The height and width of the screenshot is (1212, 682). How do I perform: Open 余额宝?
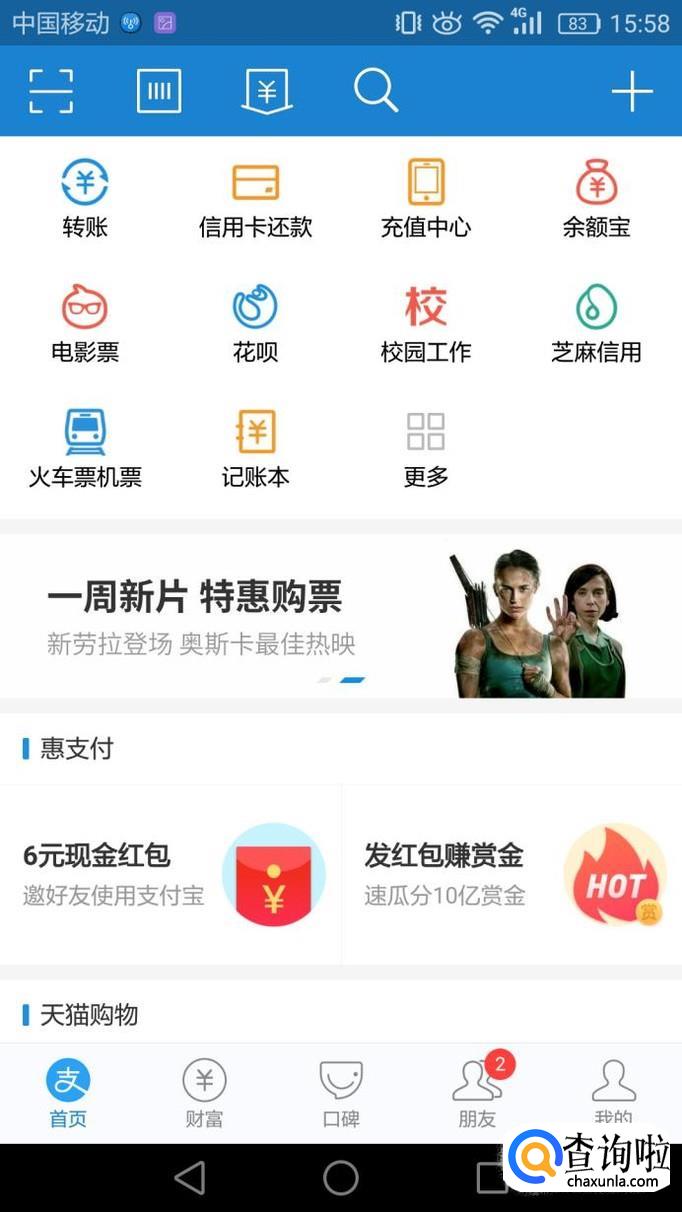click(x=596, y=200)
